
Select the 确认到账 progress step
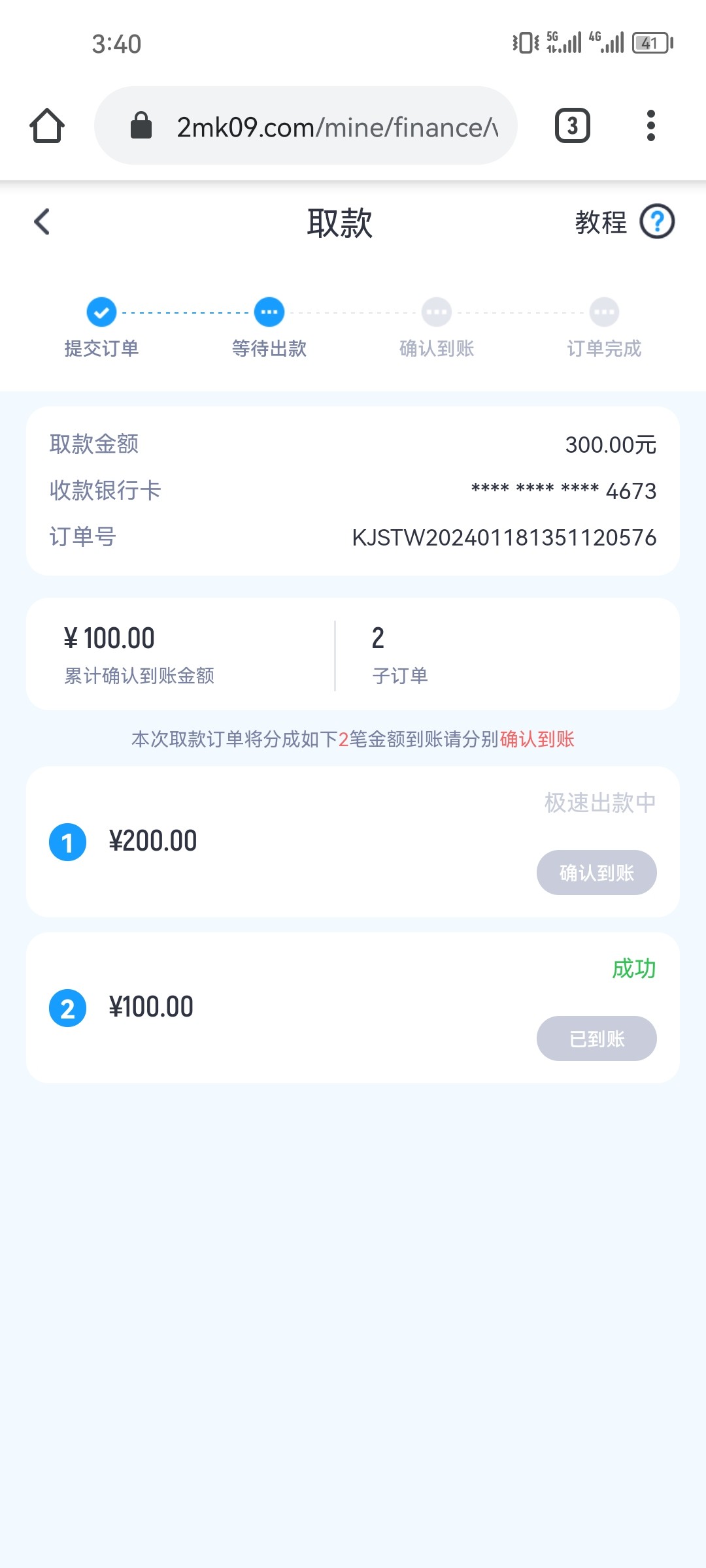[437, 327]
